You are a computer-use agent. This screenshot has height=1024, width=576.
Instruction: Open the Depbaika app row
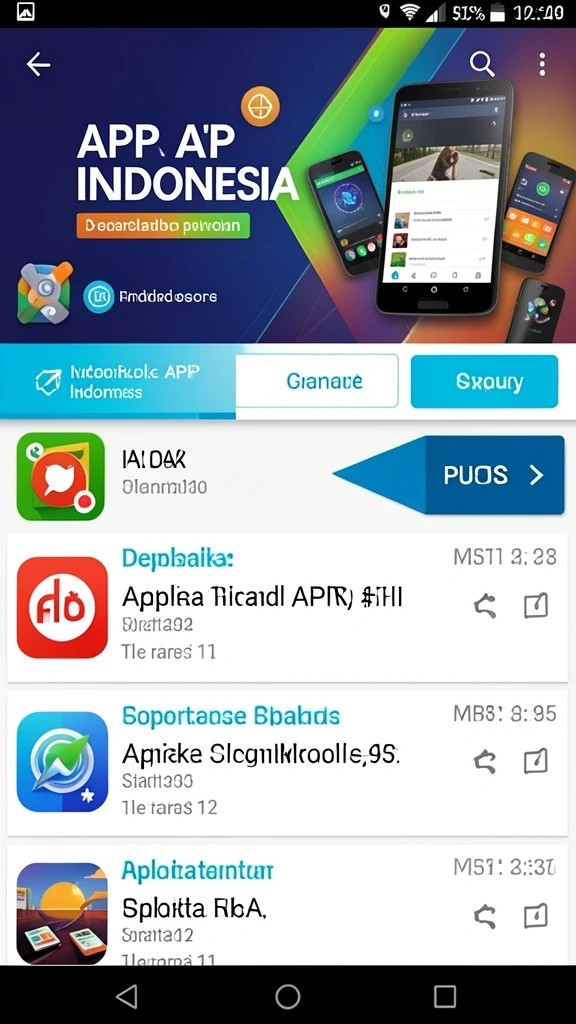point(287,607)
